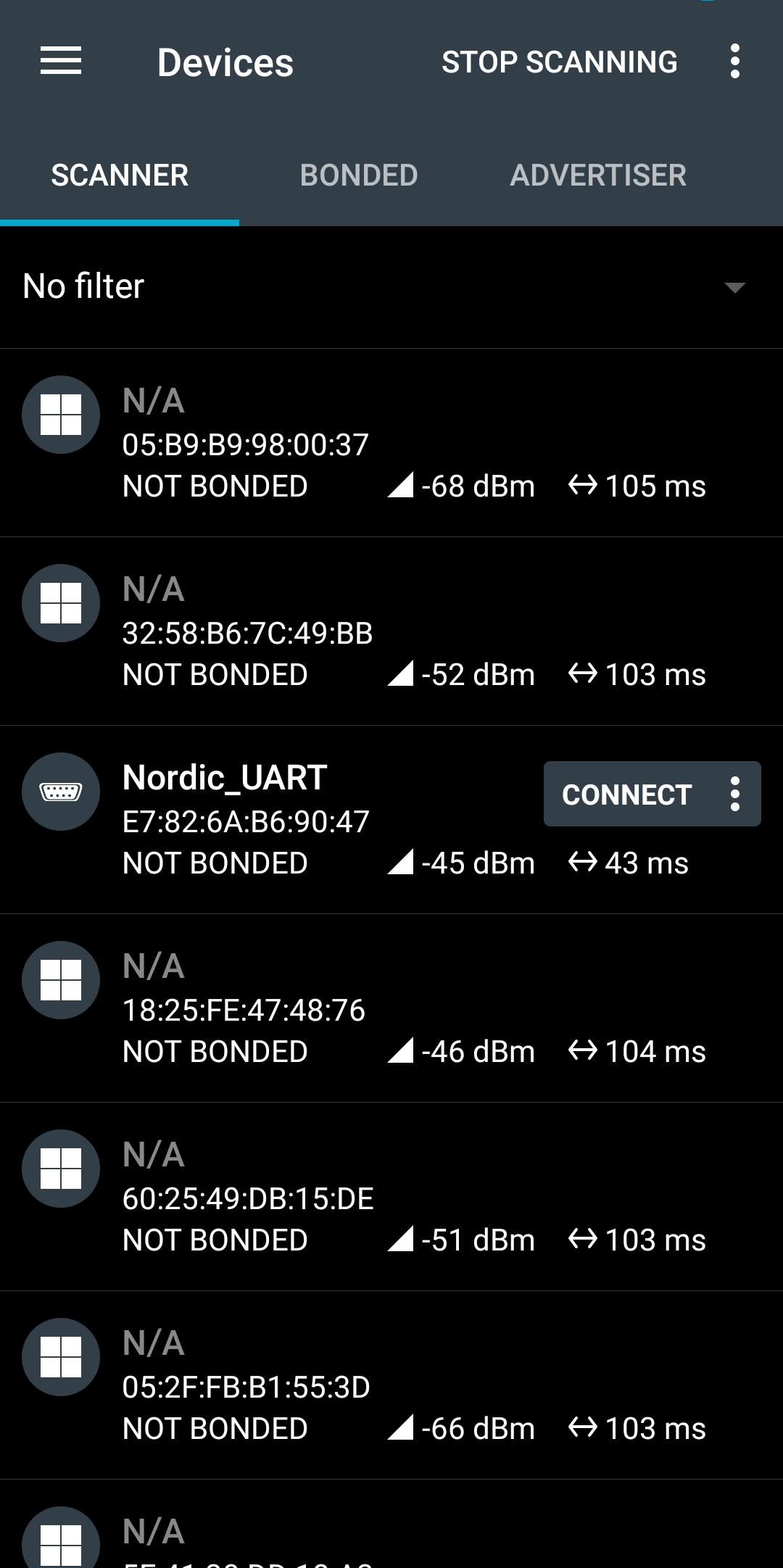The height and width of the screenshot is (1568, 783).
Task: Expand device 05:B9:B9:98:00:37 details
Action: [391, 443]
